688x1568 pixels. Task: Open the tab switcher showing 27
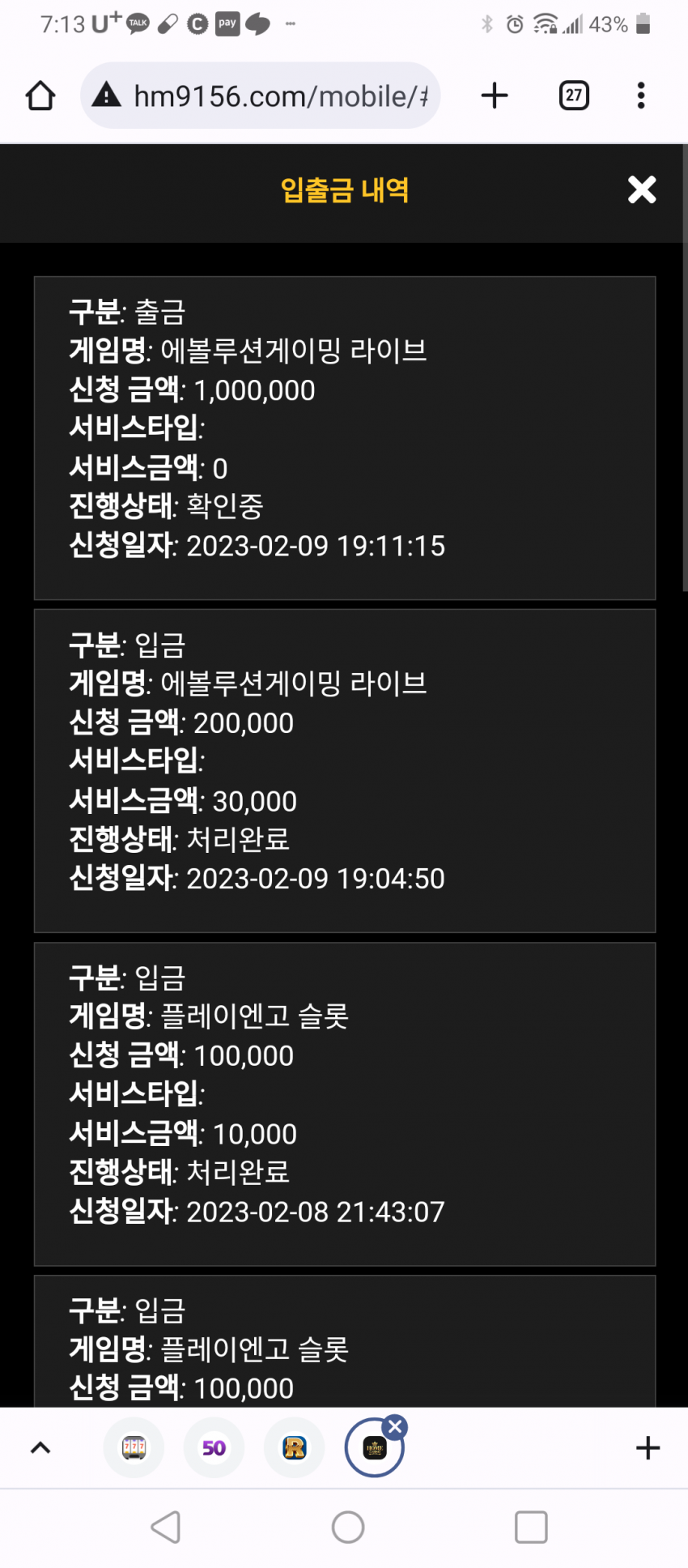click(x=574, y=96)
